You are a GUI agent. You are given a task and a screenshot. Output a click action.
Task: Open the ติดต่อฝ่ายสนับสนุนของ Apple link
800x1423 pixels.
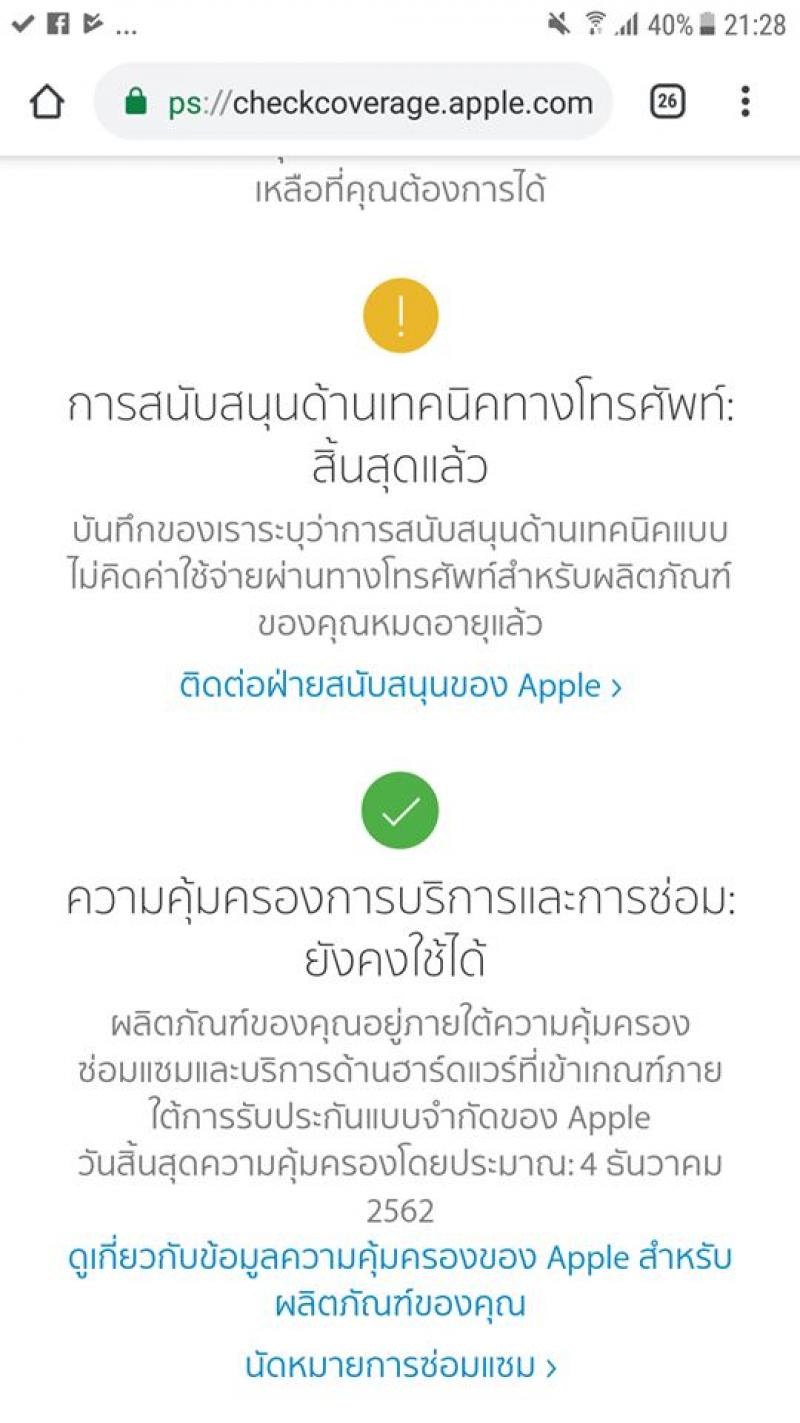click(400, 686)
